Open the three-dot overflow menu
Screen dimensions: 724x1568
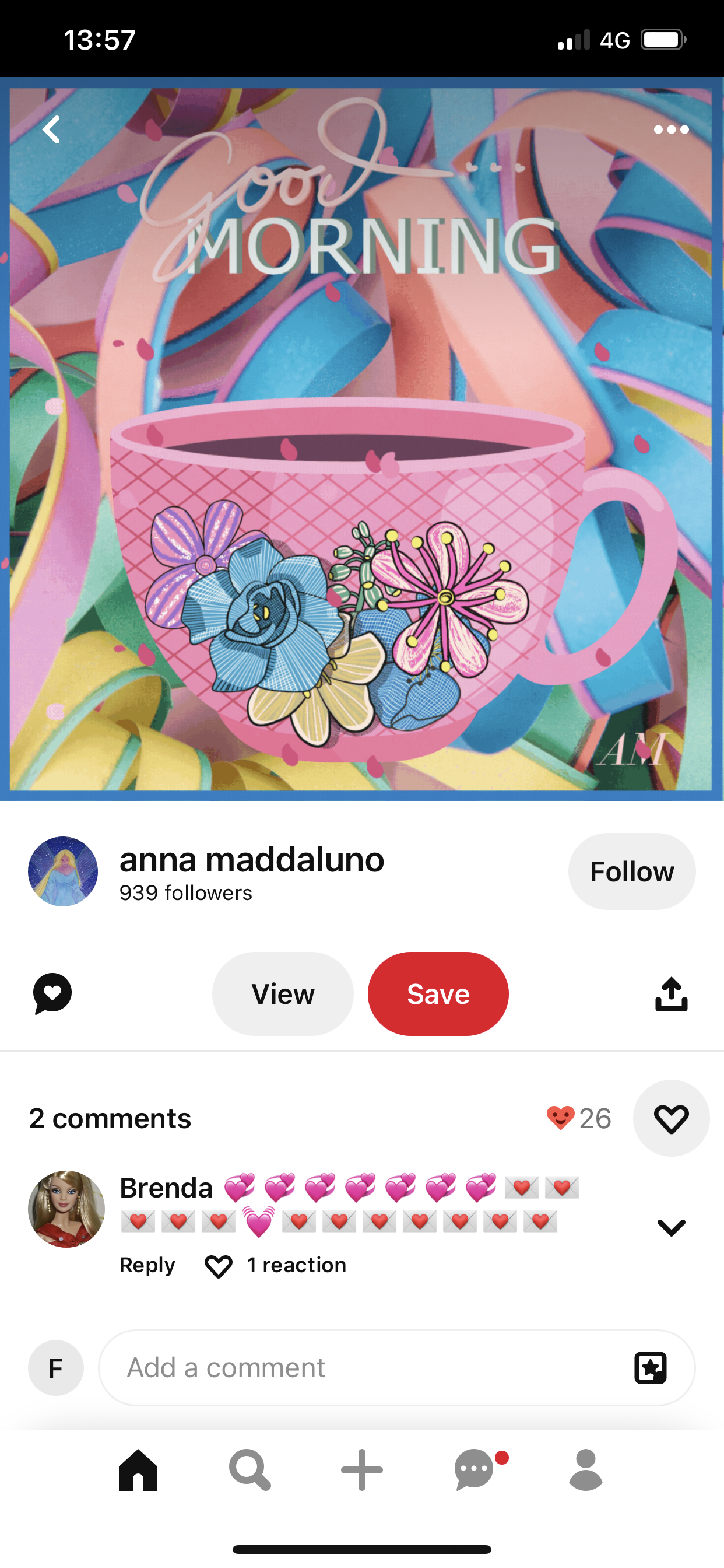670,129
